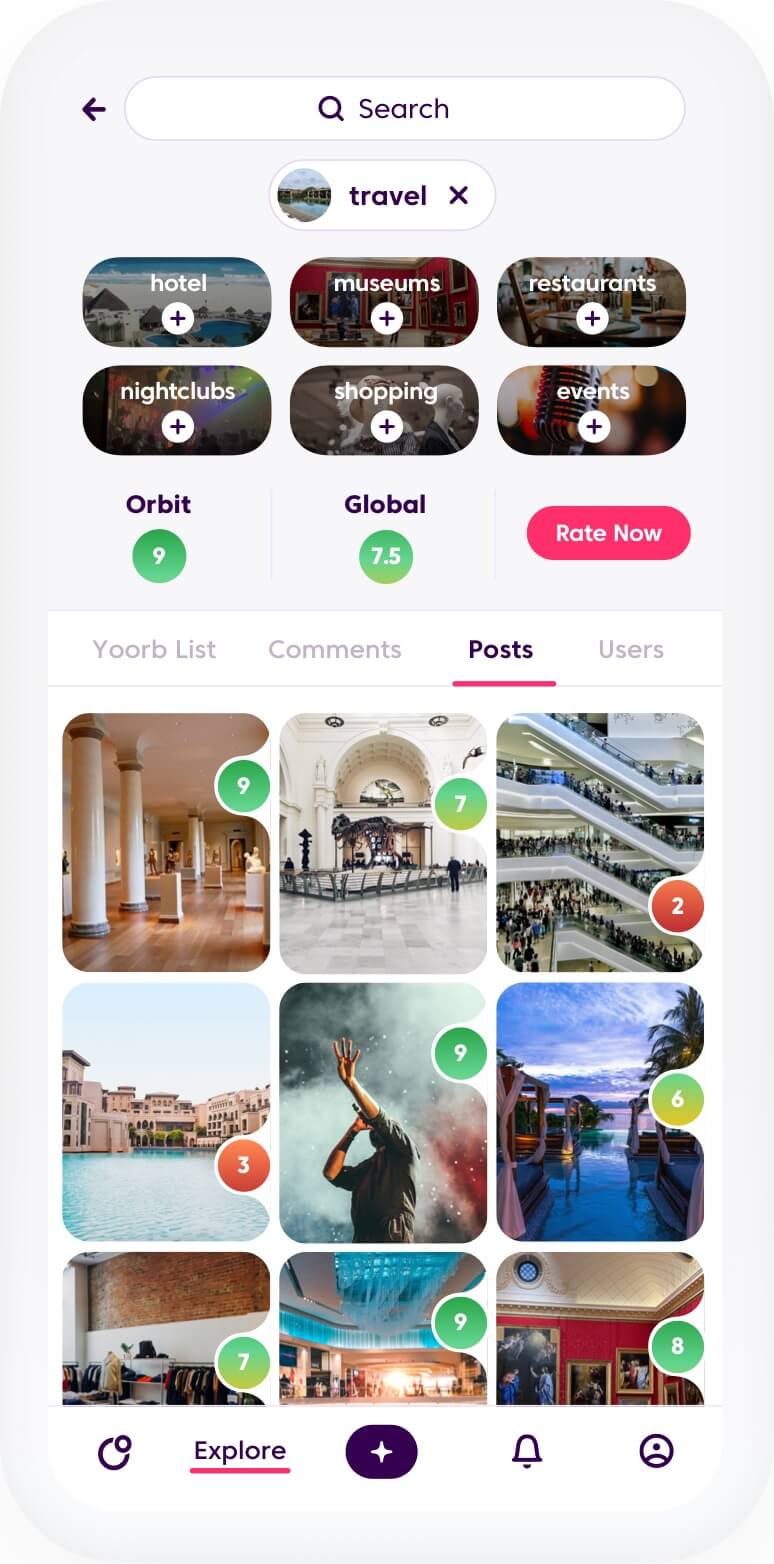
Task: Add the nightclubs category
Action: (177, 427)
